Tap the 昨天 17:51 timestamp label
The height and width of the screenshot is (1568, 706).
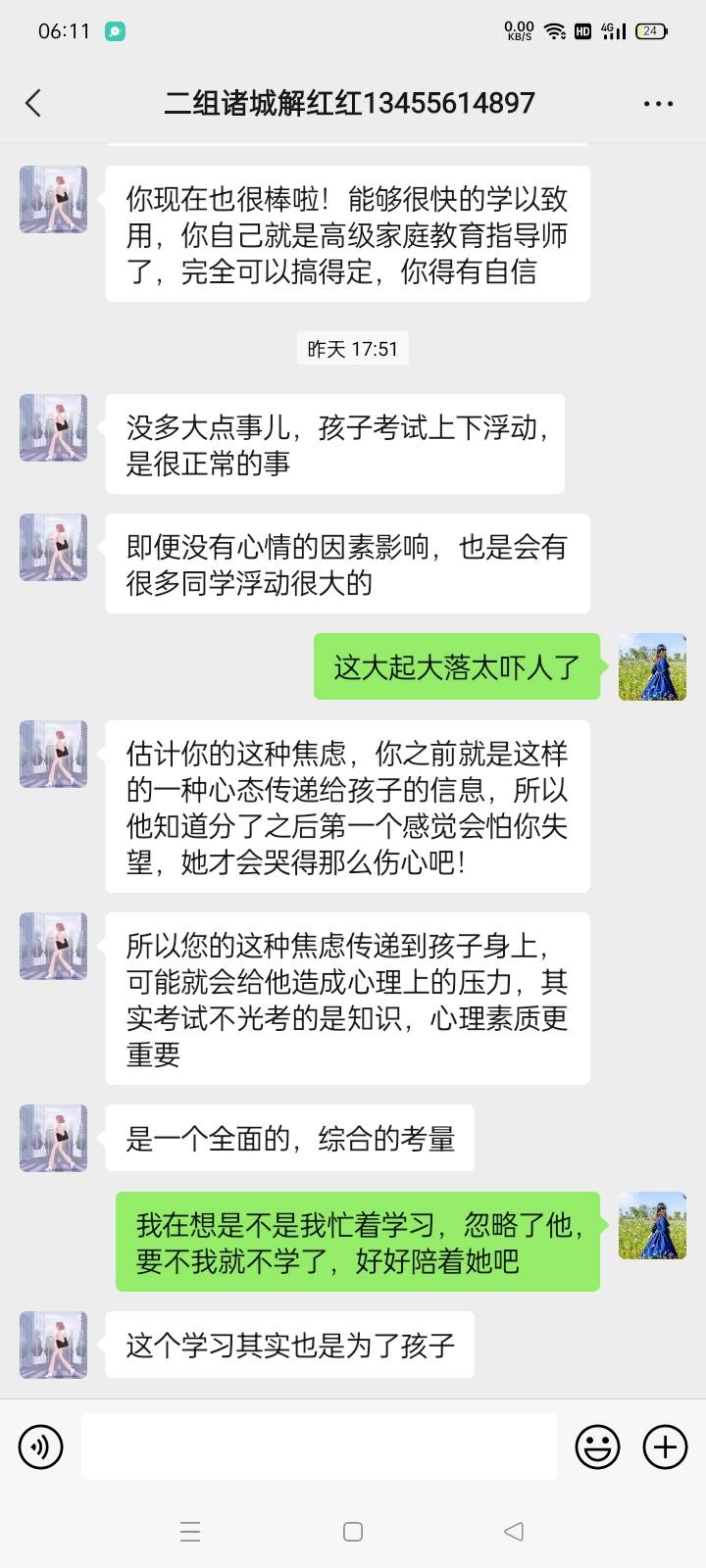[353, 348]
